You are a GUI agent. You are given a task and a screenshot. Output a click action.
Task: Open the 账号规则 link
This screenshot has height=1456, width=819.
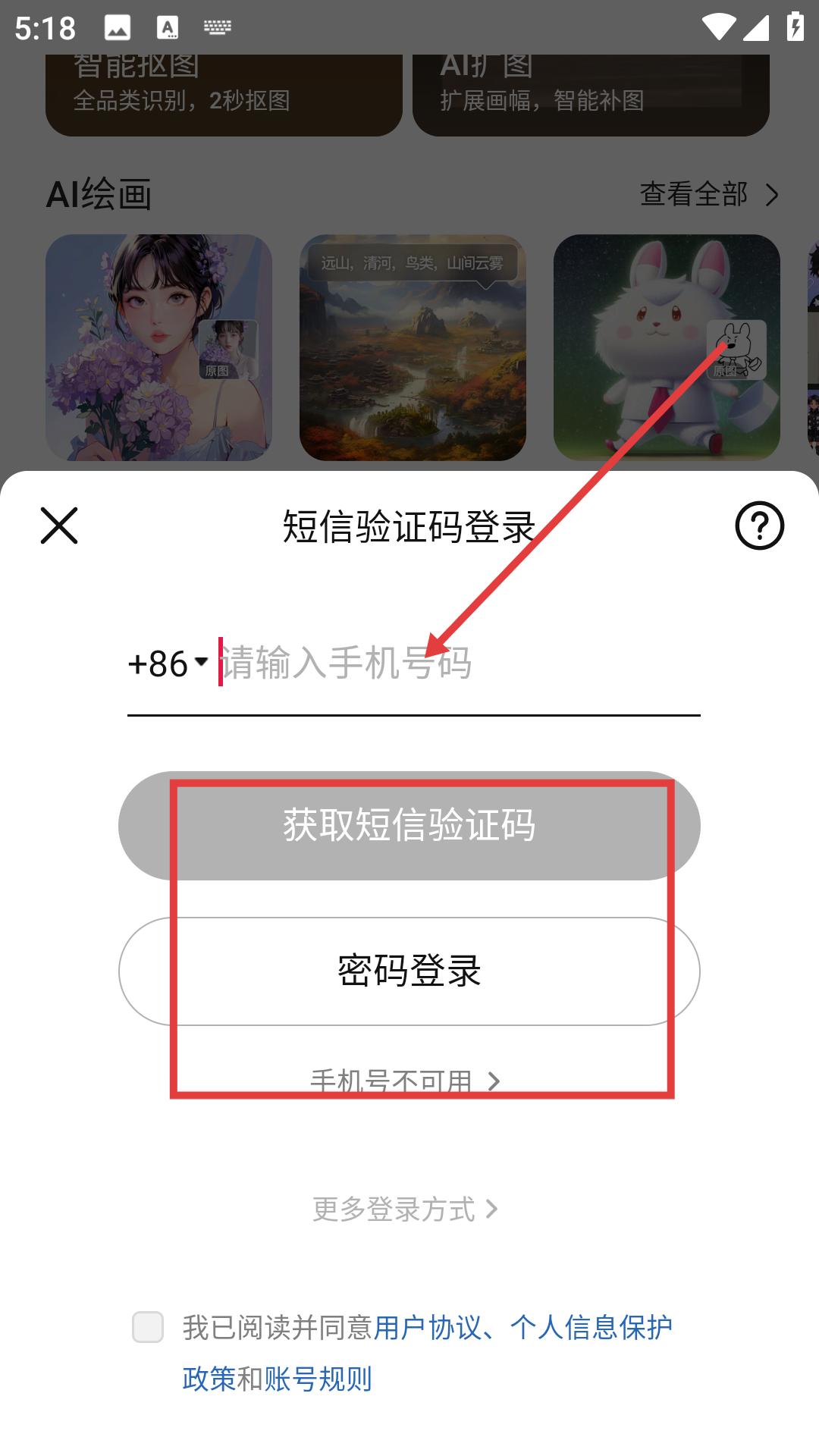click(x=318, y=1379)
